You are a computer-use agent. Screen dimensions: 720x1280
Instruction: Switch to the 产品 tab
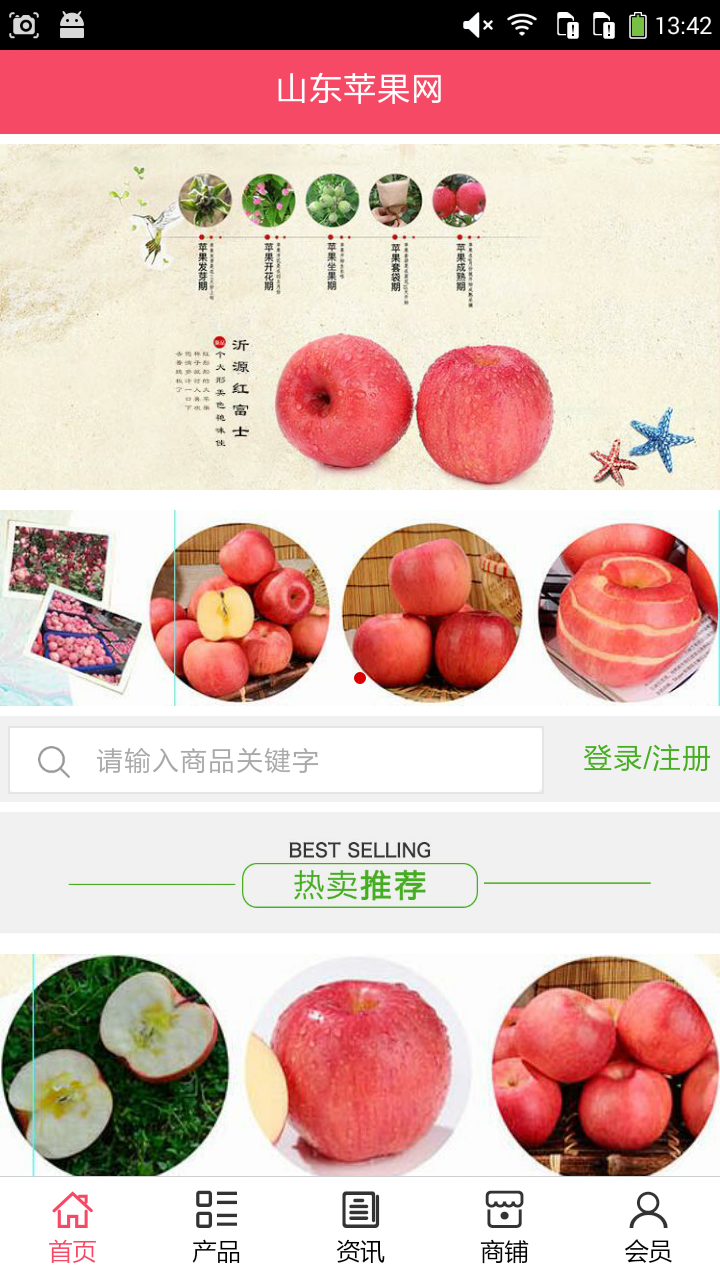pos(216,1228)
